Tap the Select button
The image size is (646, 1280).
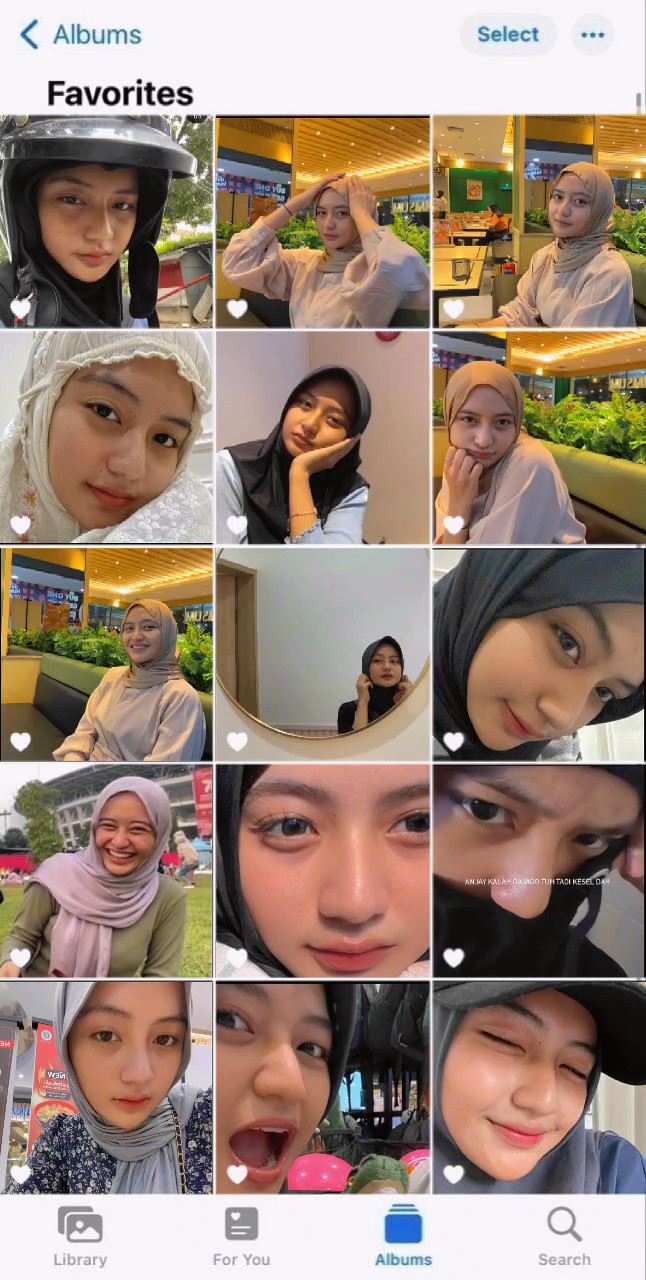coord(508,34)
